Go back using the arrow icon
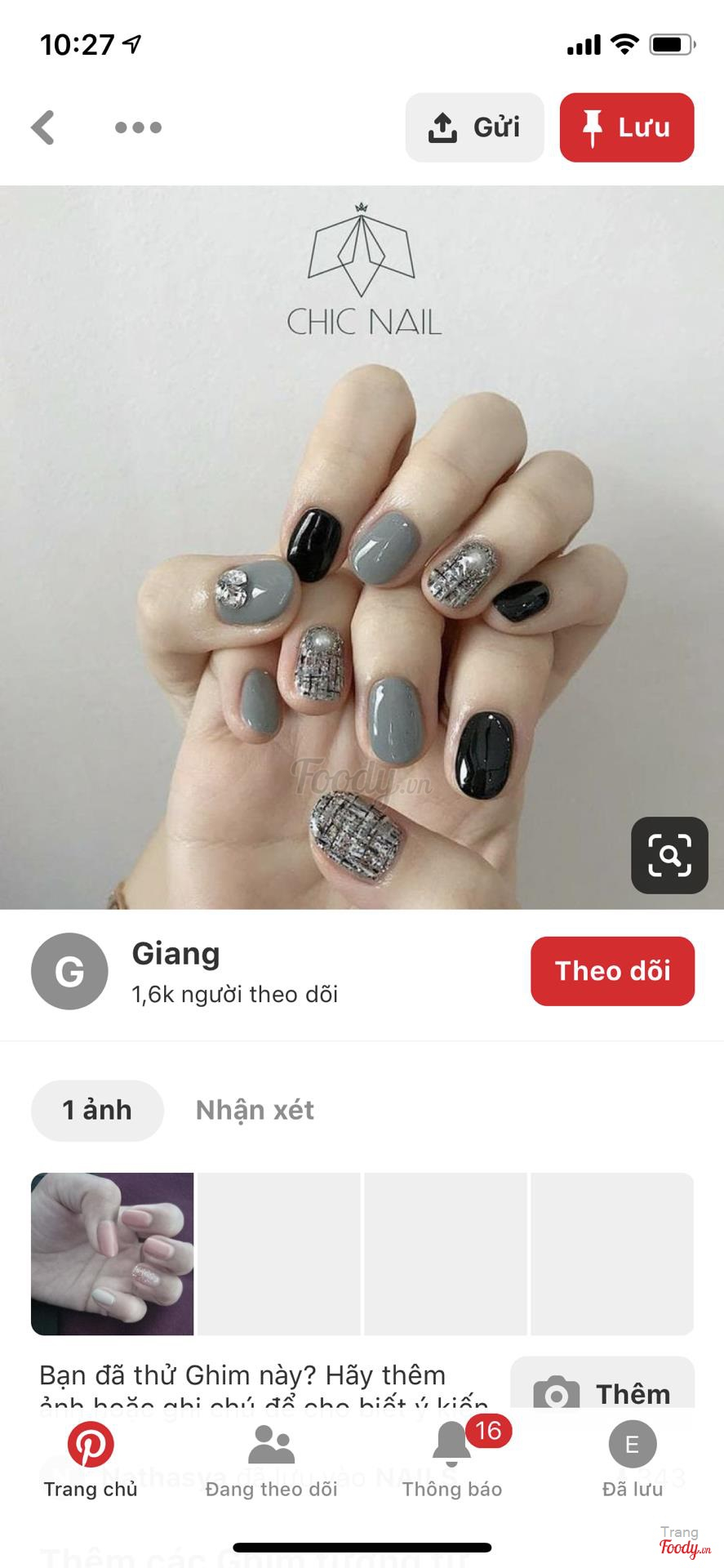This screenshot has height=1568, width=724. (43, 127)
